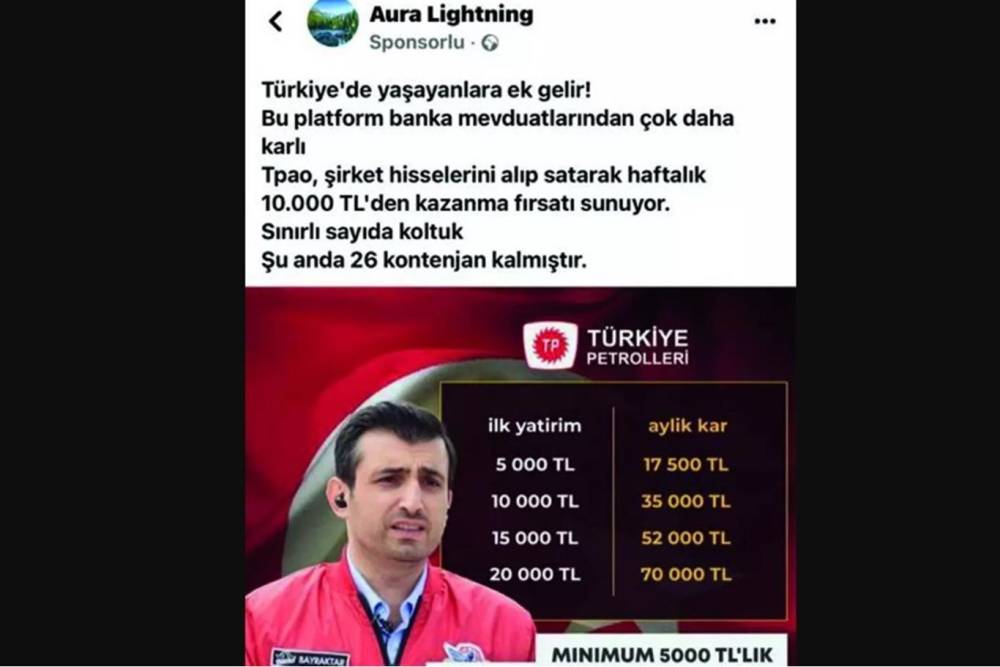
Task: Go back using the top-left arrow
Action: [x=275, y=21]
